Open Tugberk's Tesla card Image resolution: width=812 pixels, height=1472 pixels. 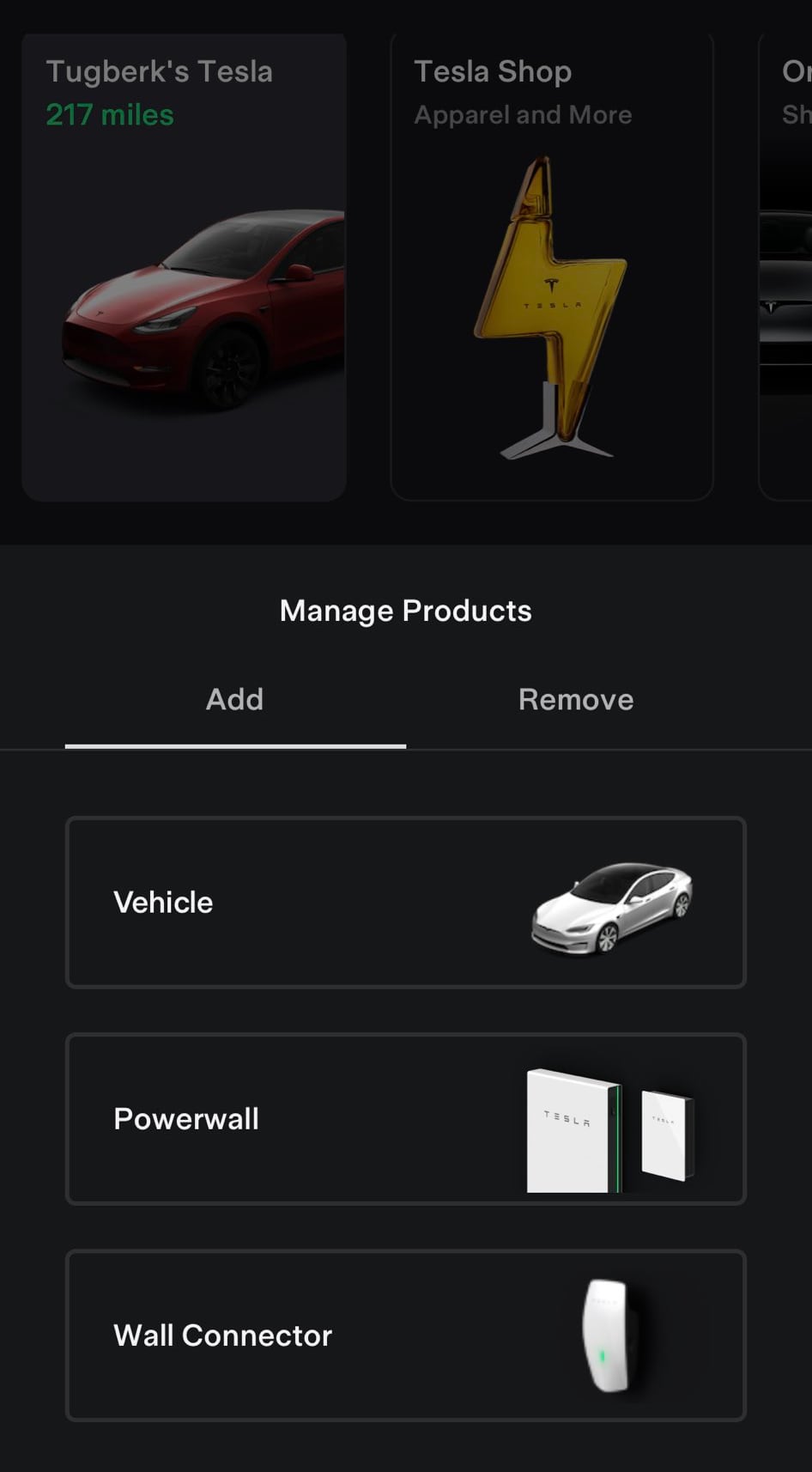tap(185, 267)
